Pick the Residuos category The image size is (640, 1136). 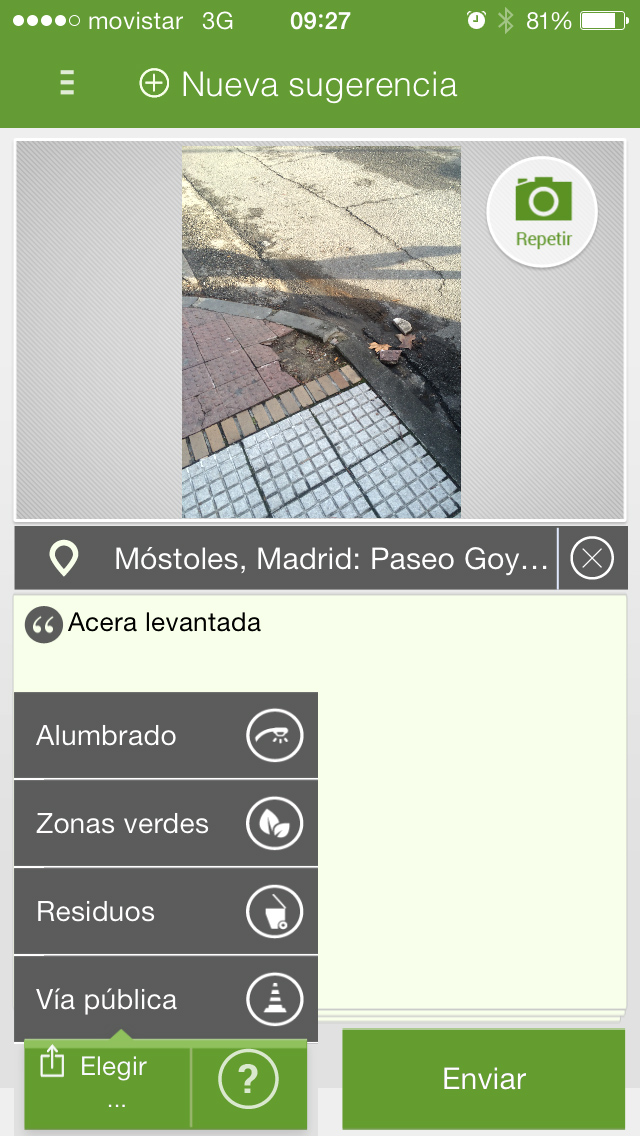166,912
